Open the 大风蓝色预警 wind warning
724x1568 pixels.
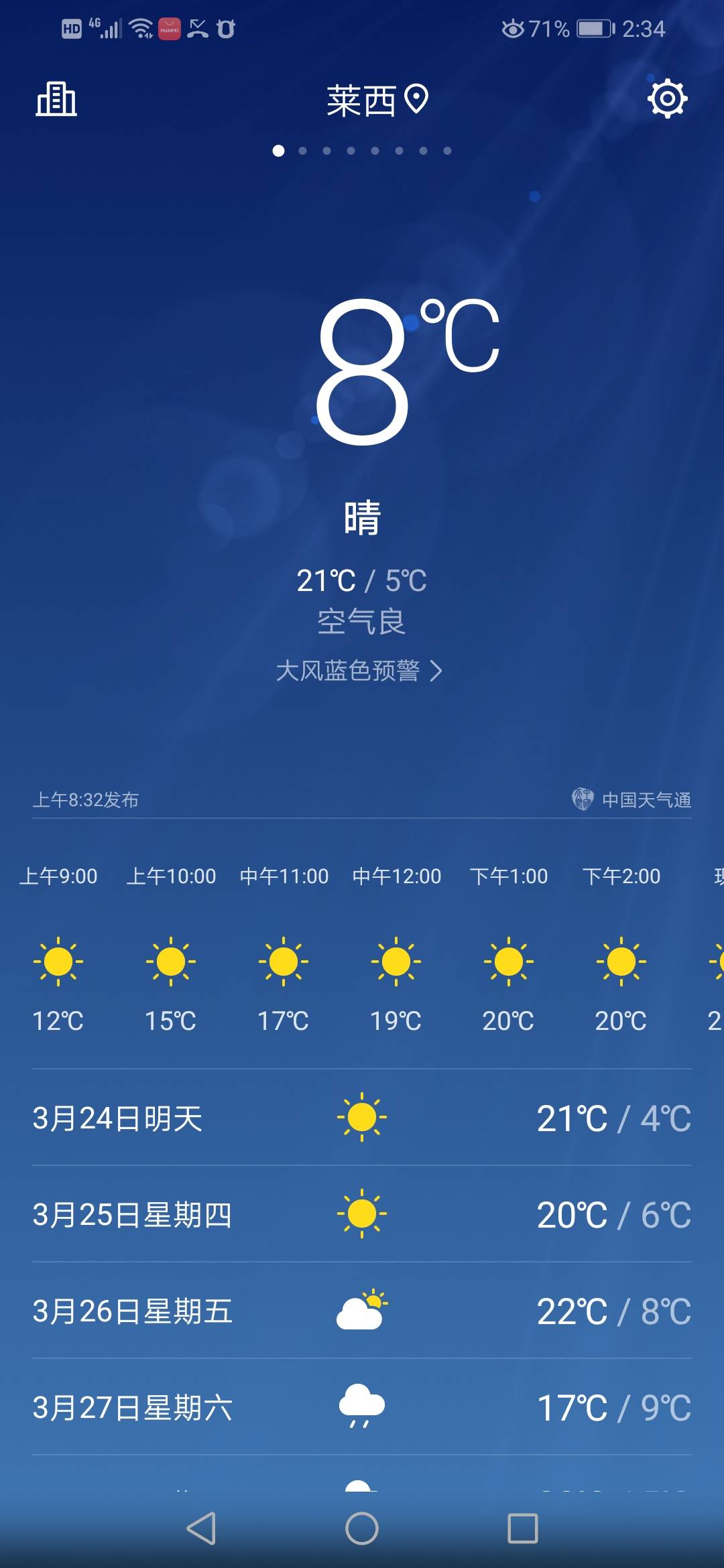pos(359,671)
